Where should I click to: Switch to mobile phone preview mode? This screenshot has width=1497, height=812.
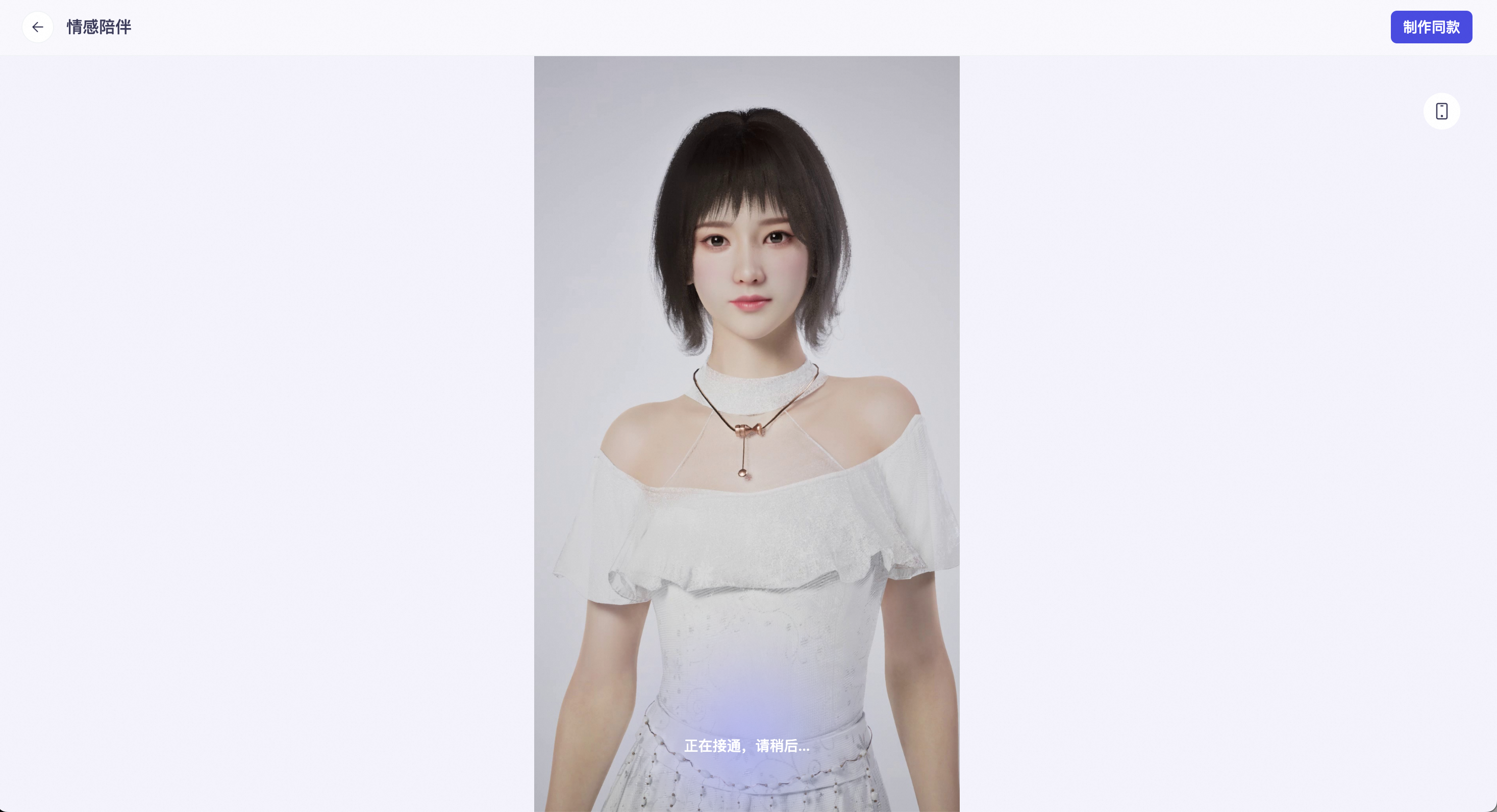click(x=1441, y=111)
